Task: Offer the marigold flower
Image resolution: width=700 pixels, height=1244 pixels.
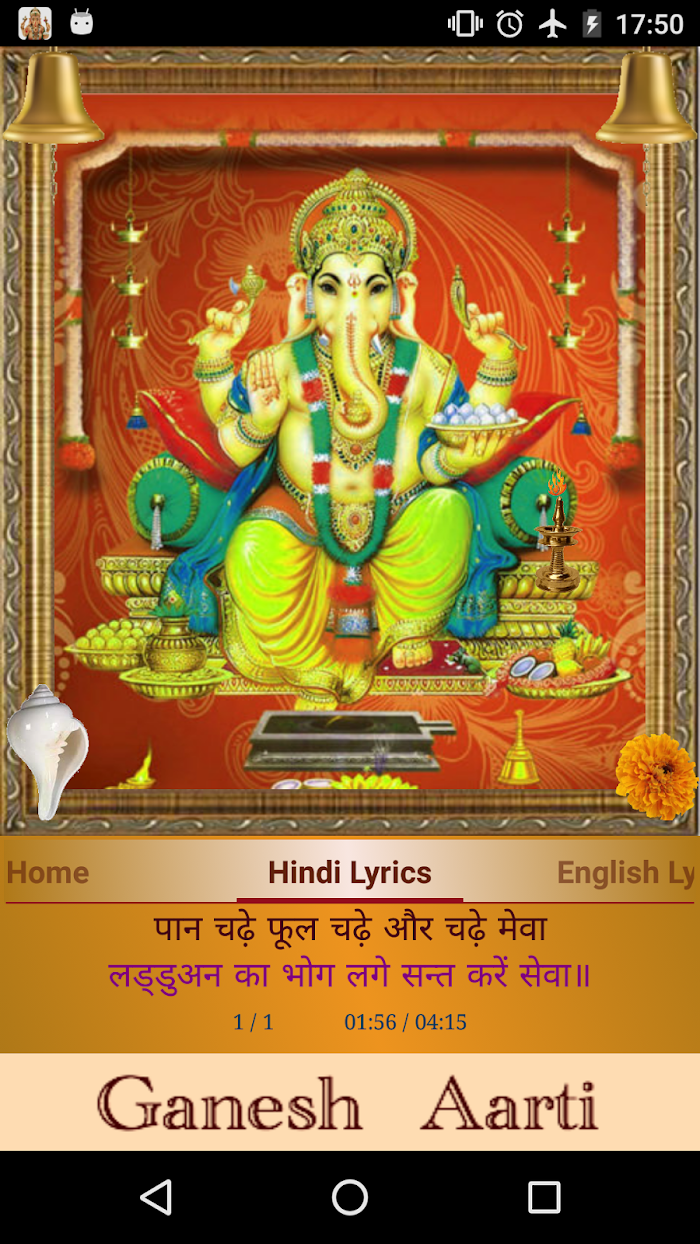Action: 656,776
